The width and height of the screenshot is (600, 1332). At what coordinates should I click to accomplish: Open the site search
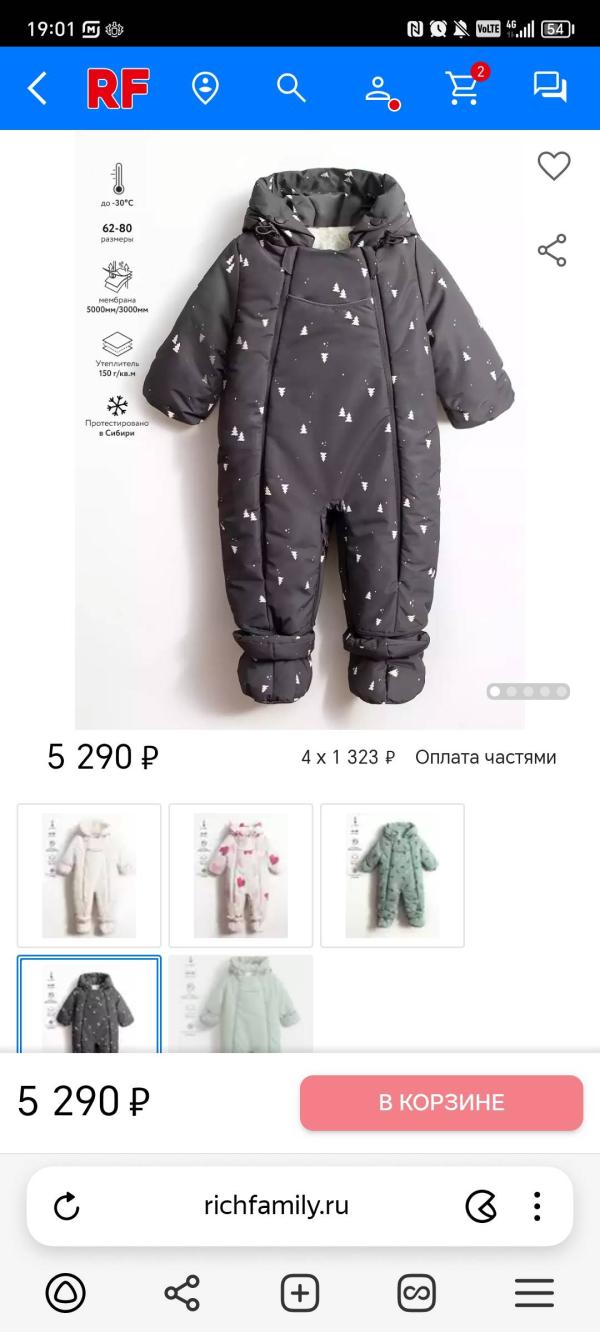pos(291,88)
